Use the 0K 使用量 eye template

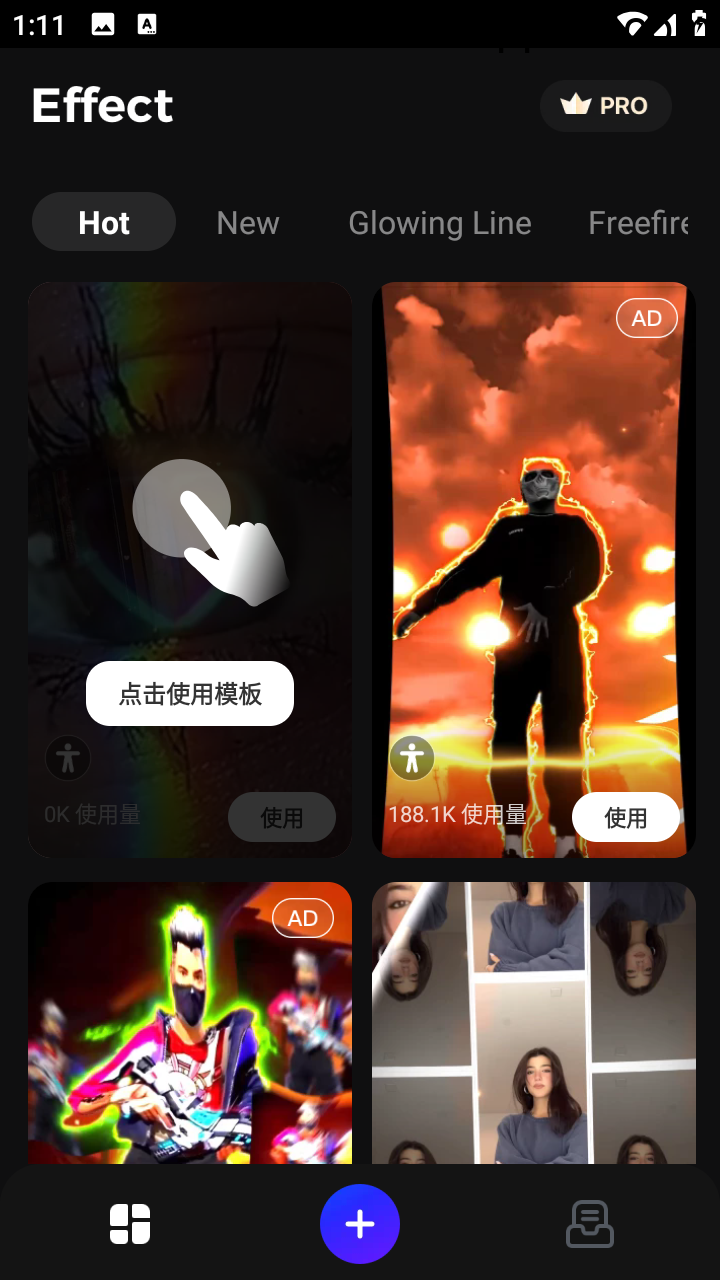click(x=282, y=818)
